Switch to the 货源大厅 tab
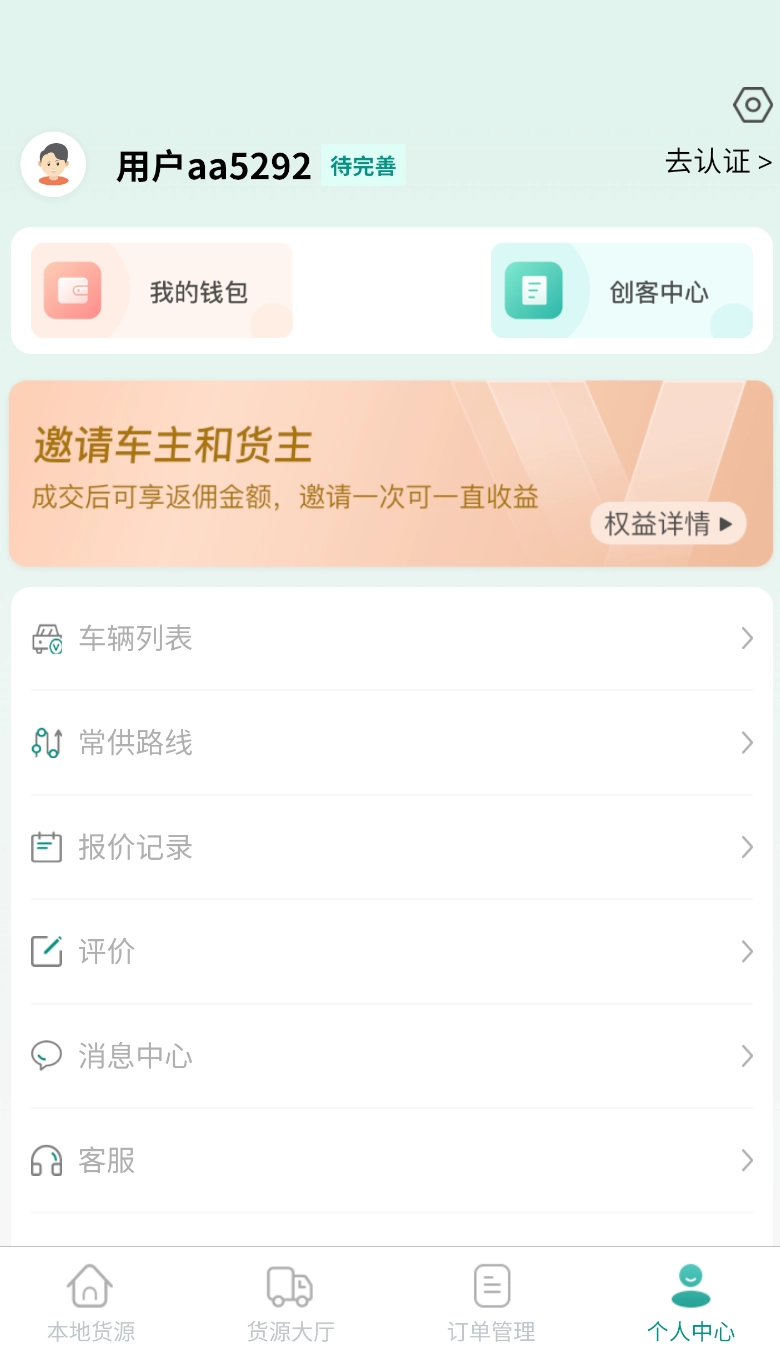Screen dimensions: 780x1345 click(290, 1300)
